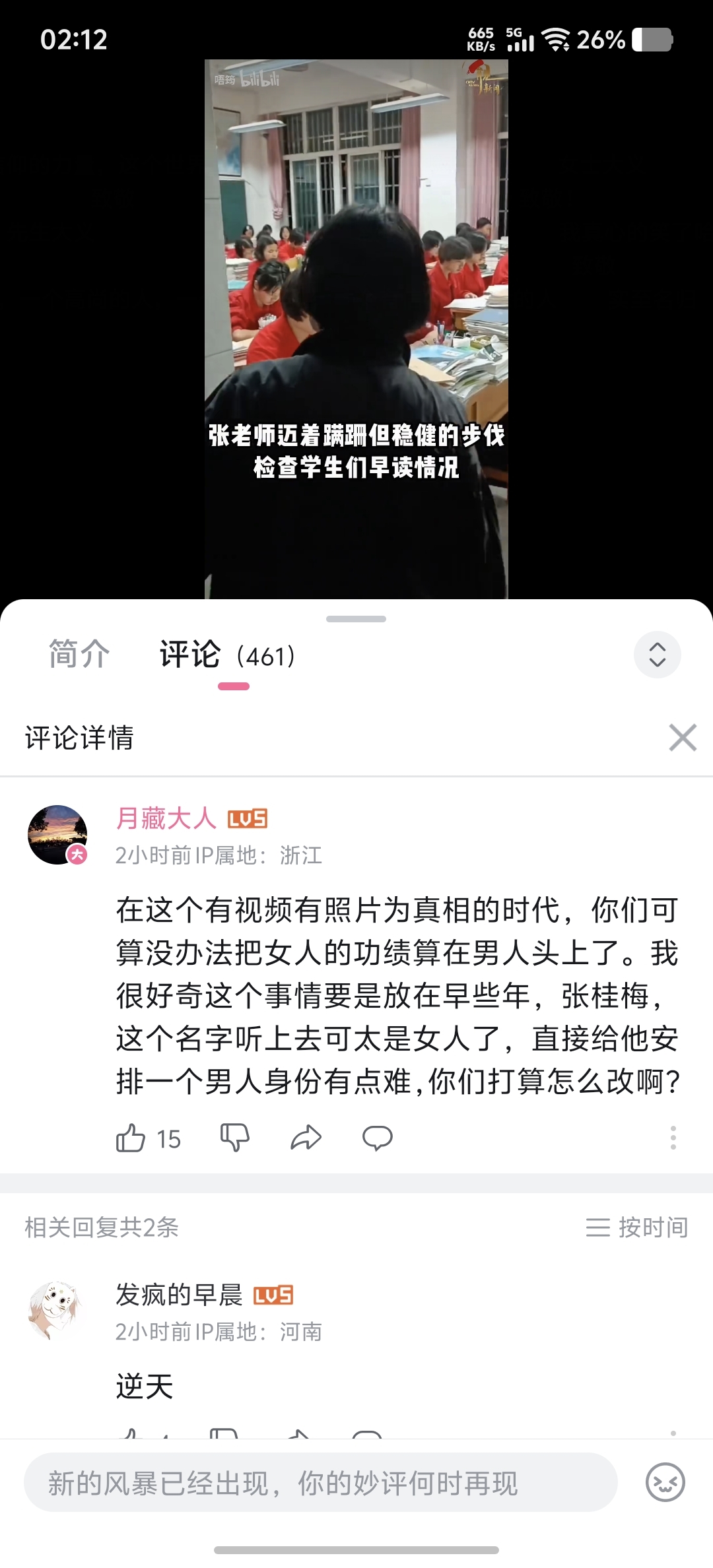The width and height of the screenshot is (713, 1568).
Task: Tap the username 发疯的早晨
Action: tap(179, 1295)
